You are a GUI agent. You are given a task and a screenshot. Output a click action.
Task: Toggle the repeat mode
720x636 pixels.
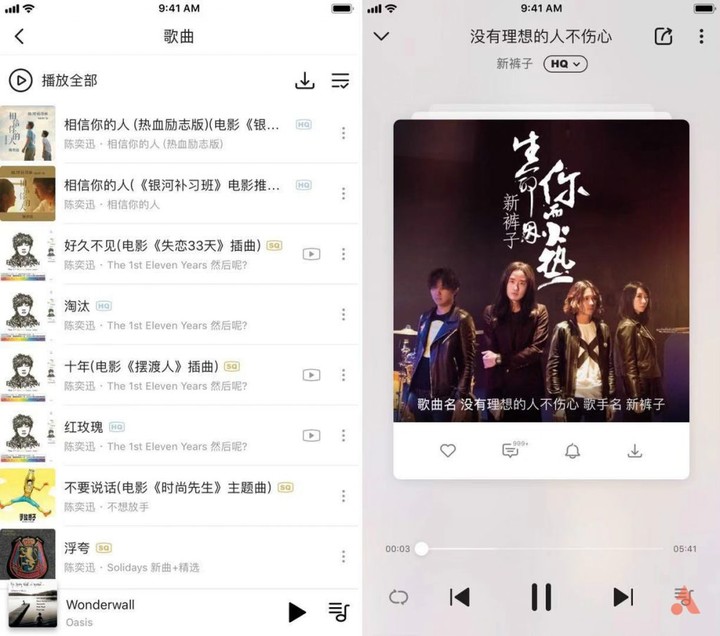click(398, 597)
